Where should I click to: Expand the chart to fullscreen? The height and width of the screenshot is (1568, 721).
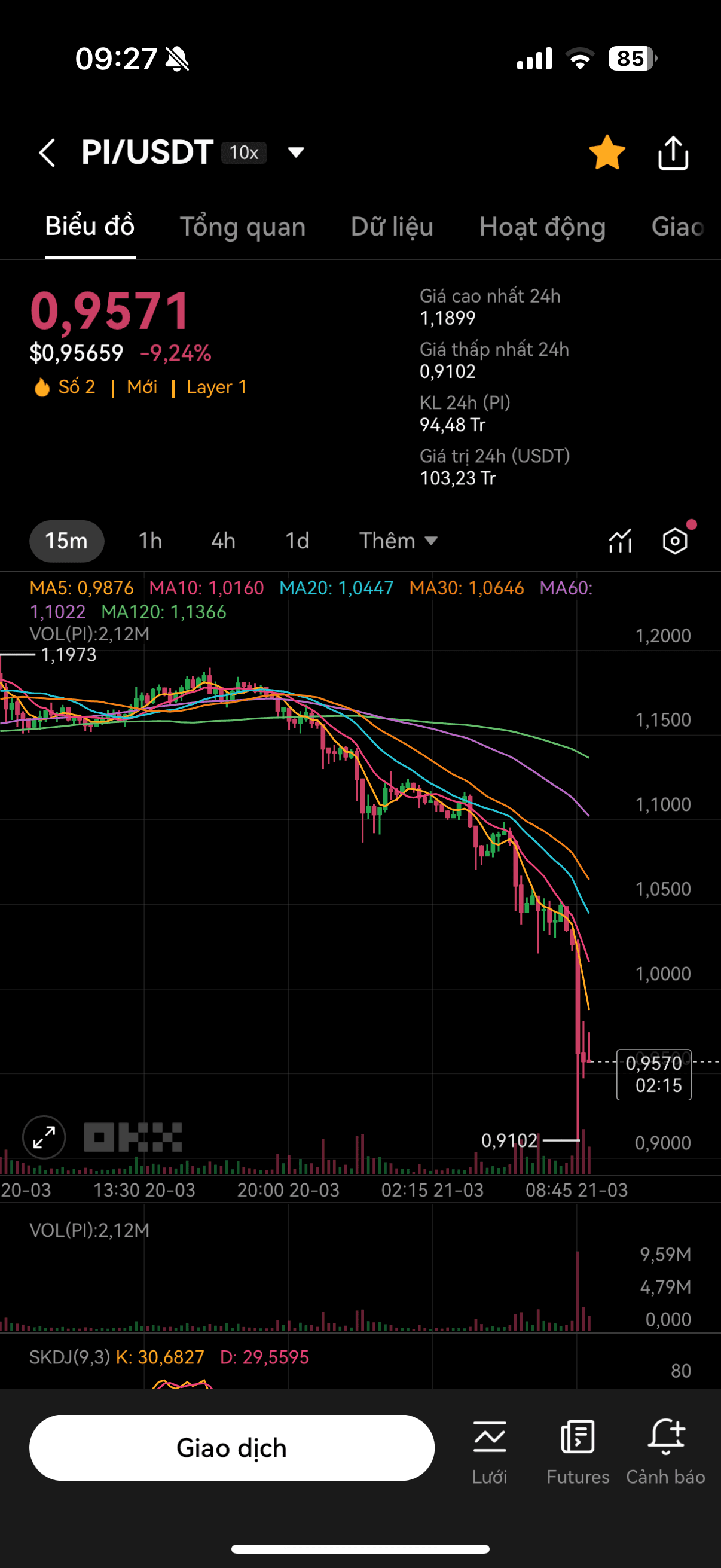44,1137
